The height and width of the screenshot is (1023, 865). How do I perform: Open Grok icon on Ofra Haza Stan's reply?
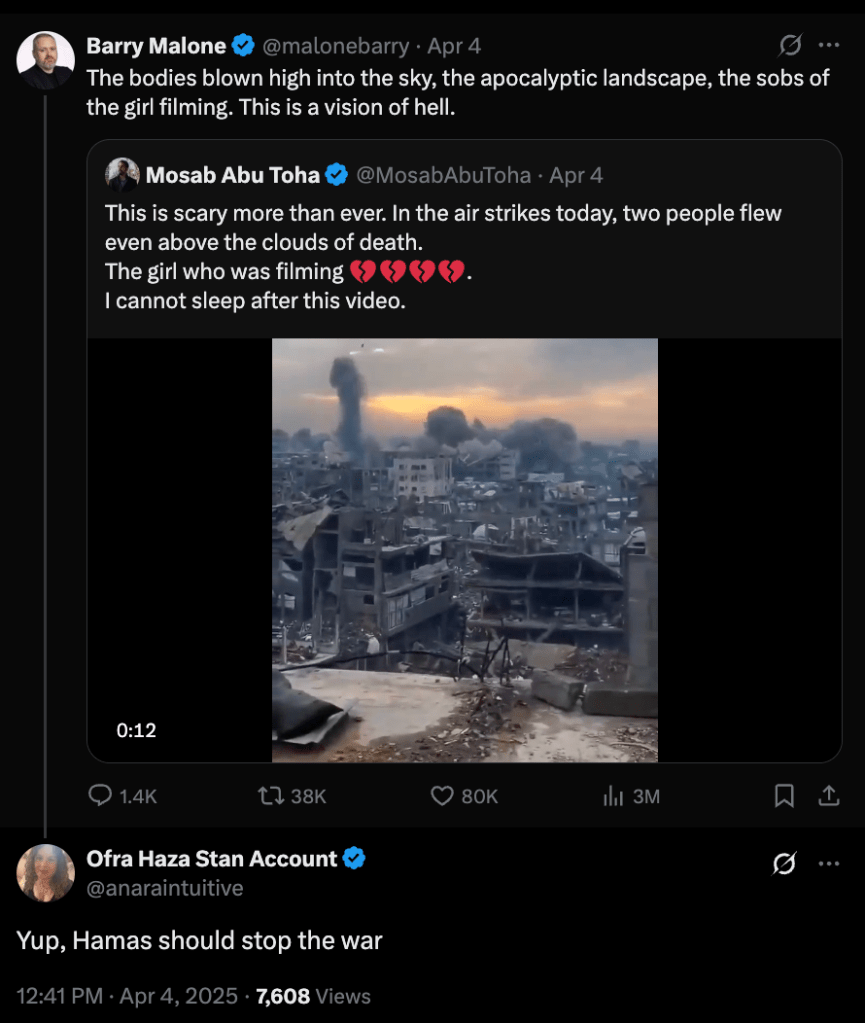785,864
